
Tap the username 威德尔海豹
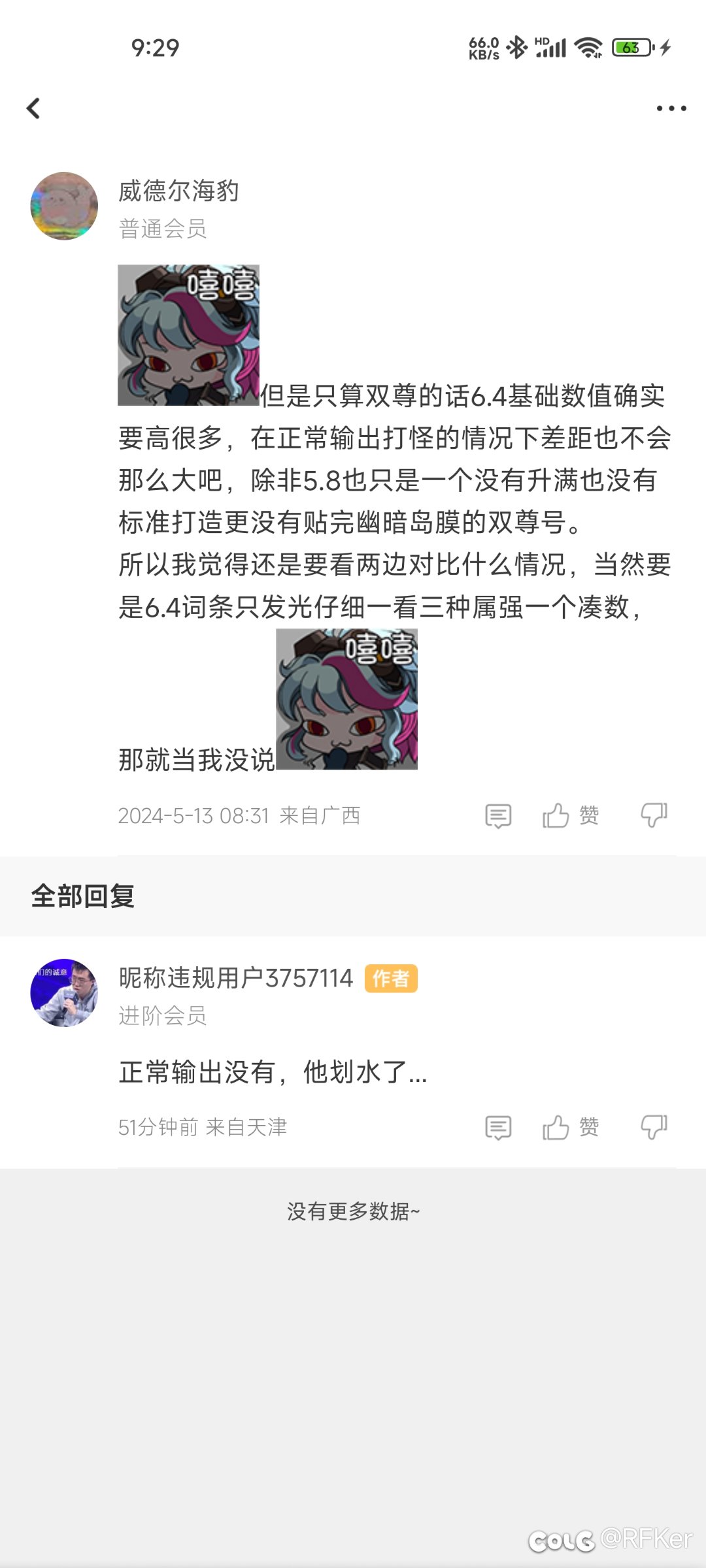(x=178, y=191)
